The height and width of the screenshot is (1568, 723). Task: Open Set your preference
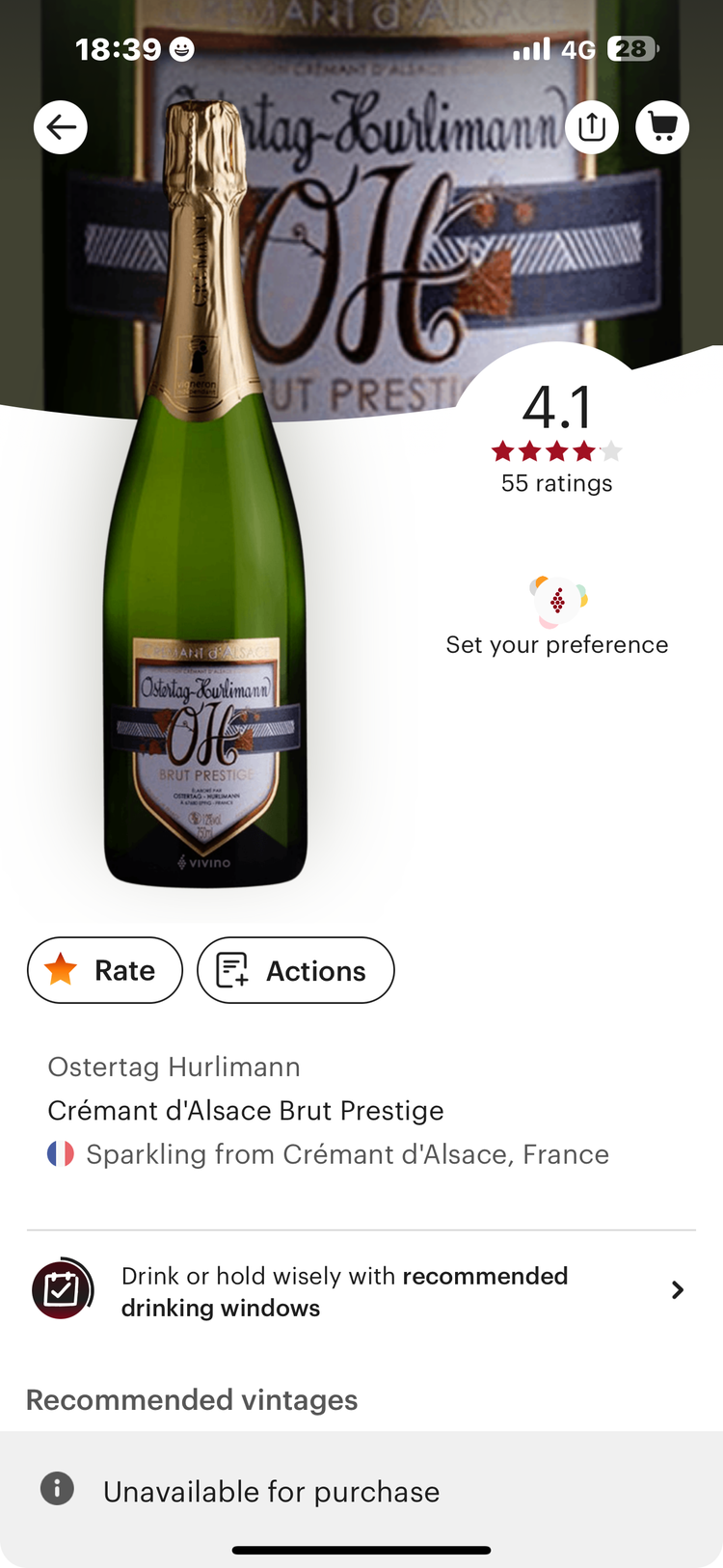pos(557,644)
